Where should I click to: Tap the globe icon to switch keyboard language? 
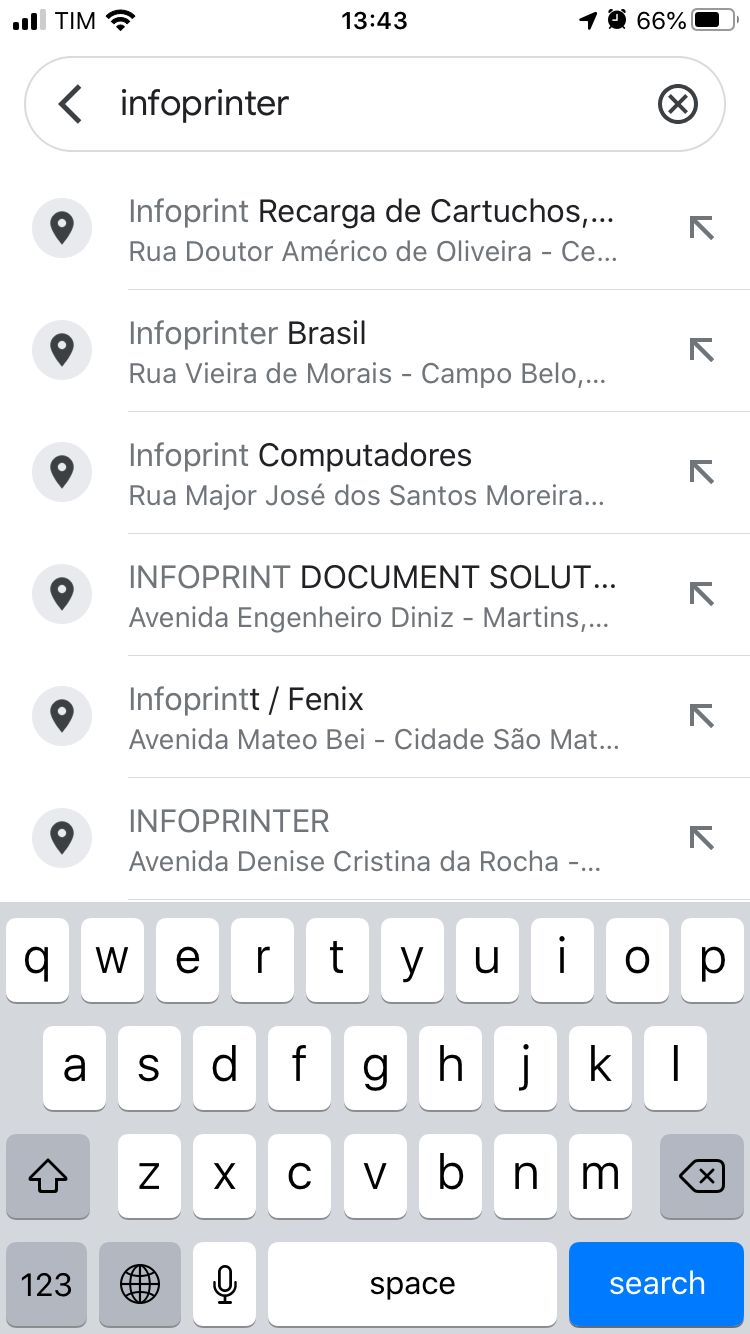[140, 1284]
